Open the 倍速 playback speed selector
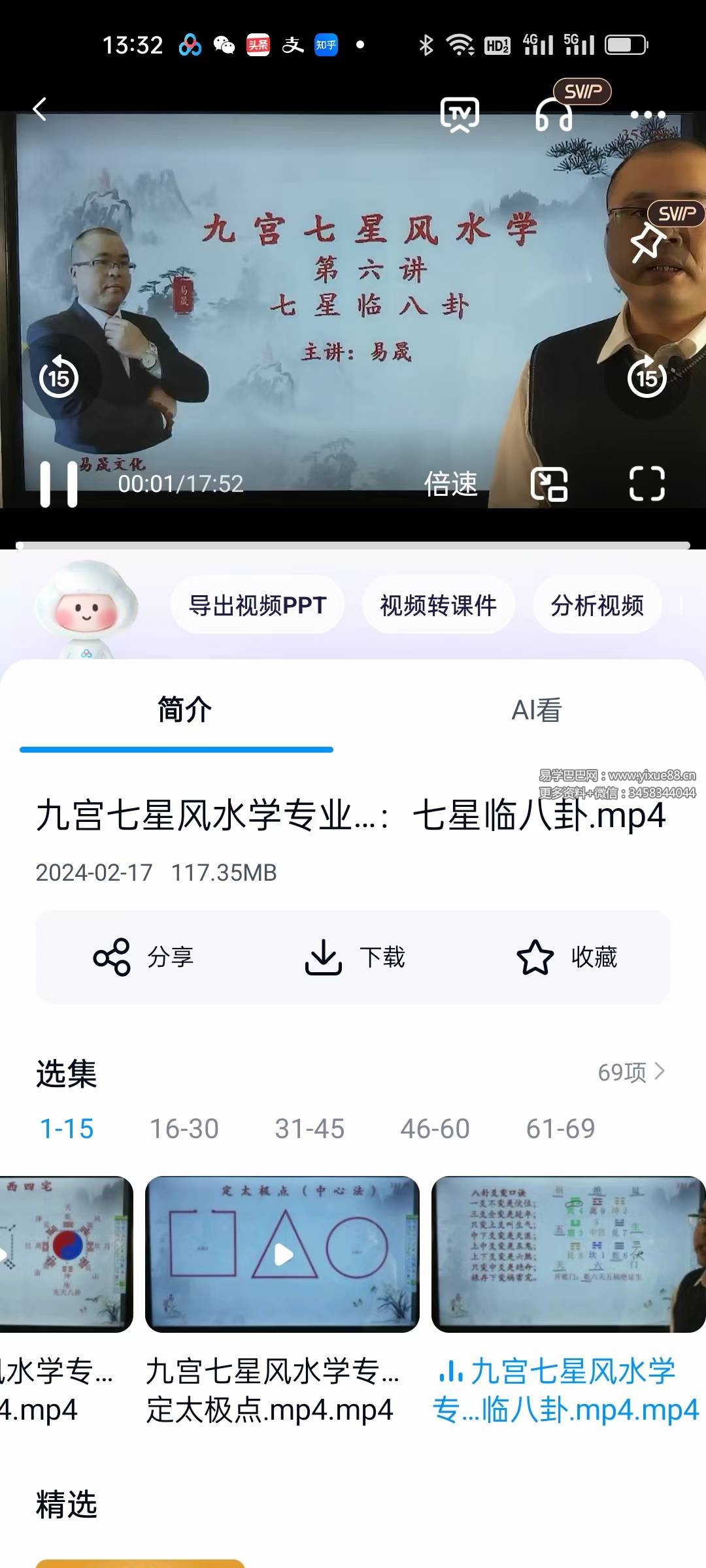This screenshot has height=1568, width=706. (x=451, y=483)
